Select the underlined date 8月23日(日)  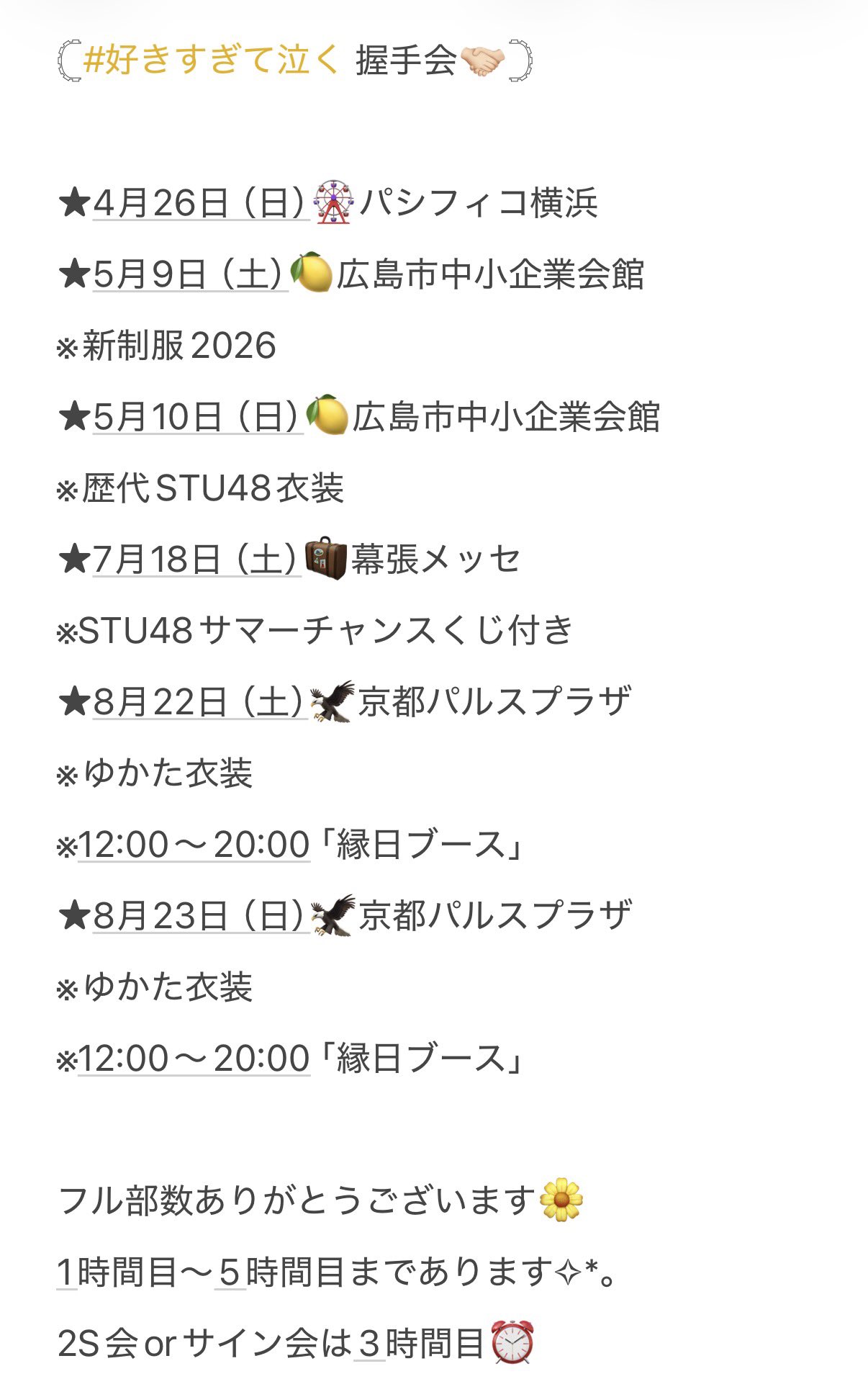(x=201, y=915)
